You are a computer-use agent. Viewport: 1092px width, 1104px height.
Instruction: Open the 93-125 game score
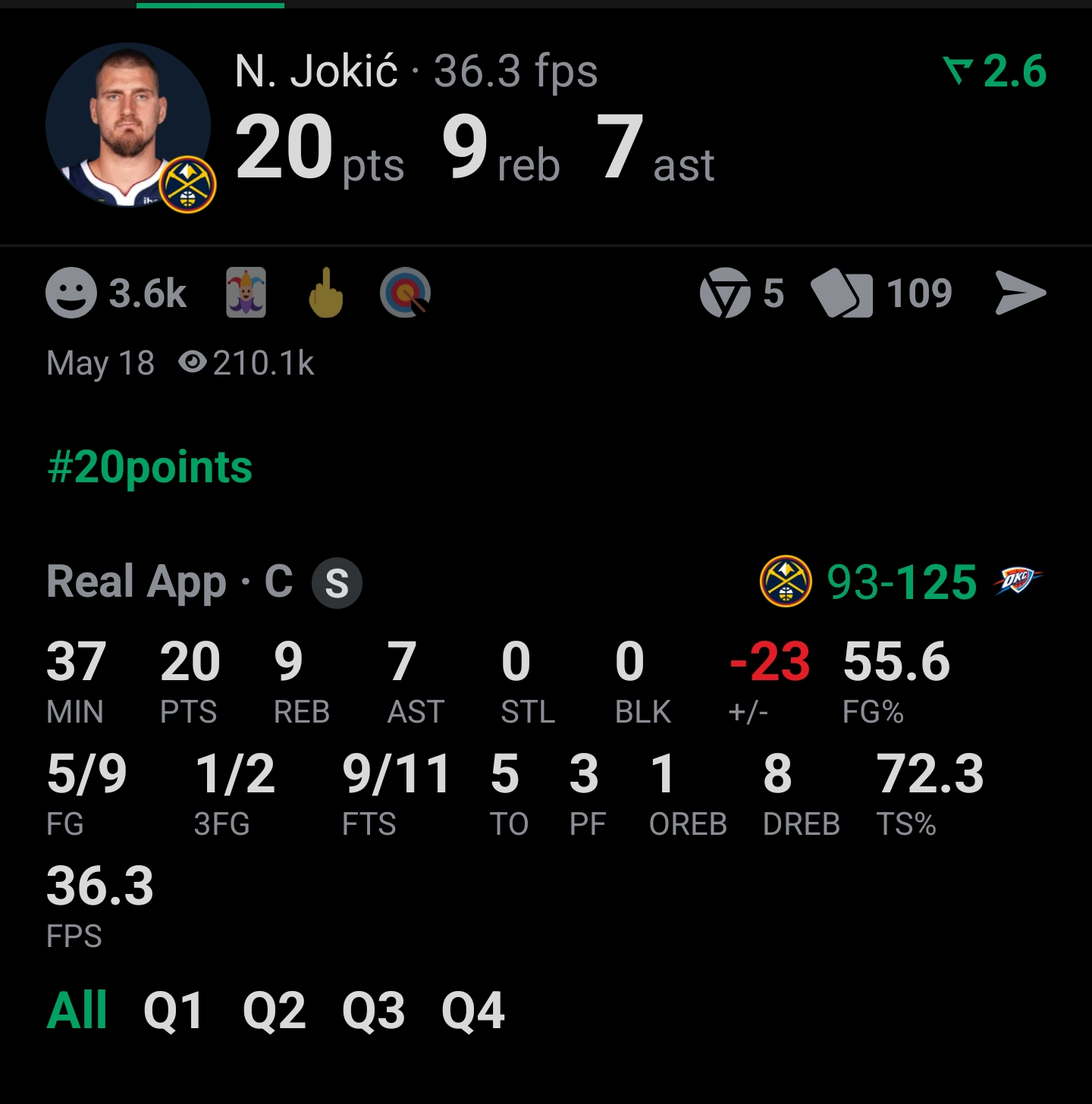click(x=901, y=582)
